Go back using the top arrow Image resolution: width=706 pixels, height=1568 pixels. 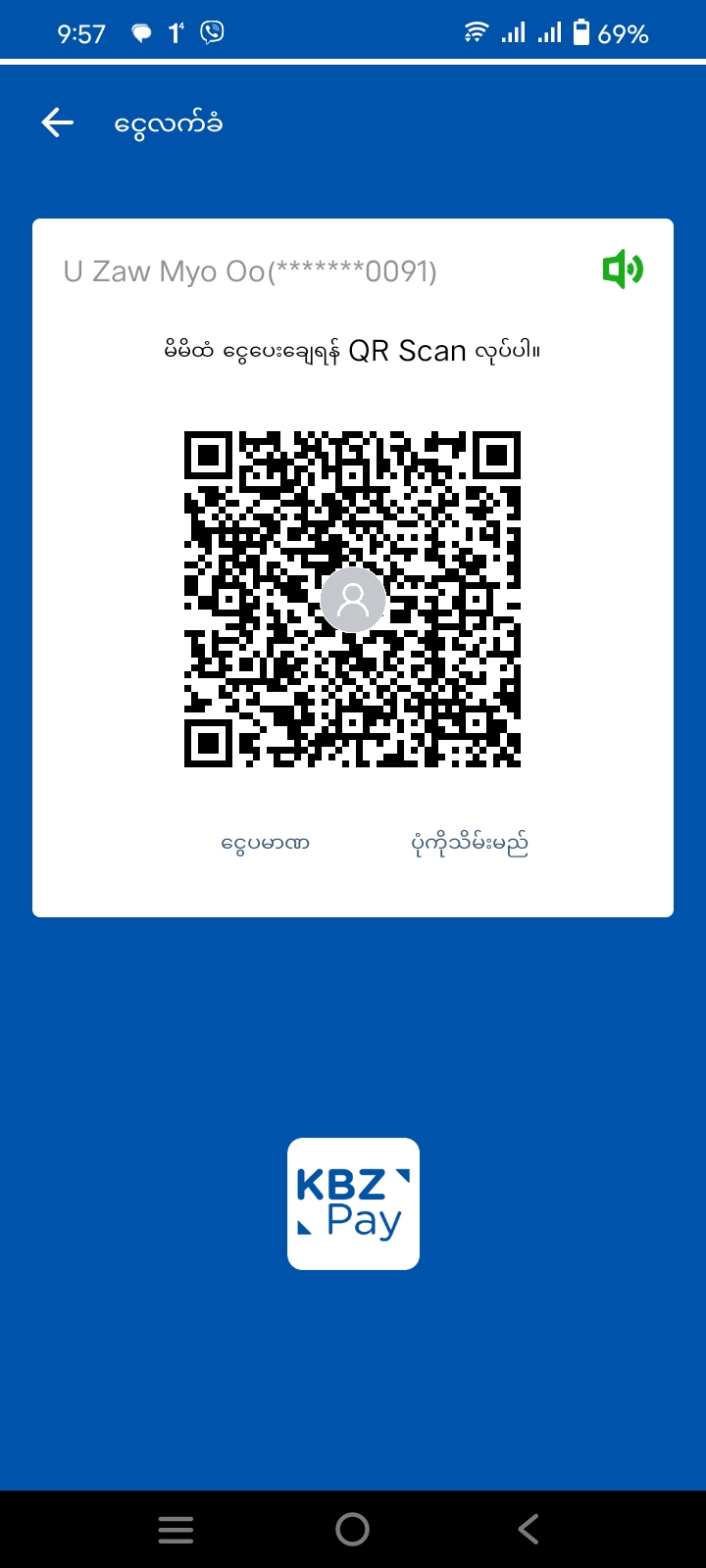pos(58,122)
